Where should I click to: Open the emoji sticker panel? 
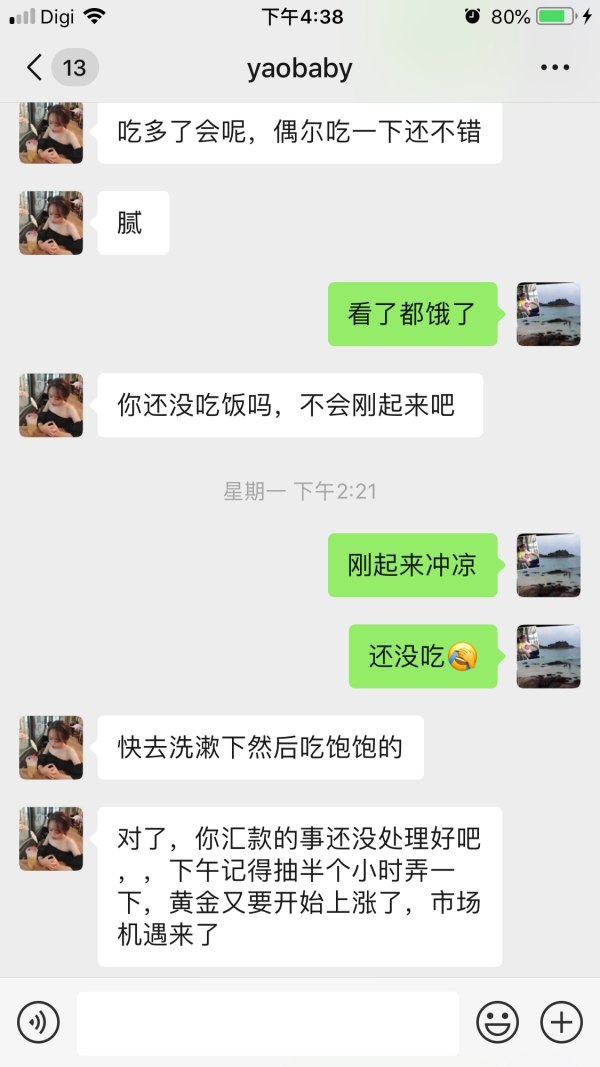point(497,1022)
